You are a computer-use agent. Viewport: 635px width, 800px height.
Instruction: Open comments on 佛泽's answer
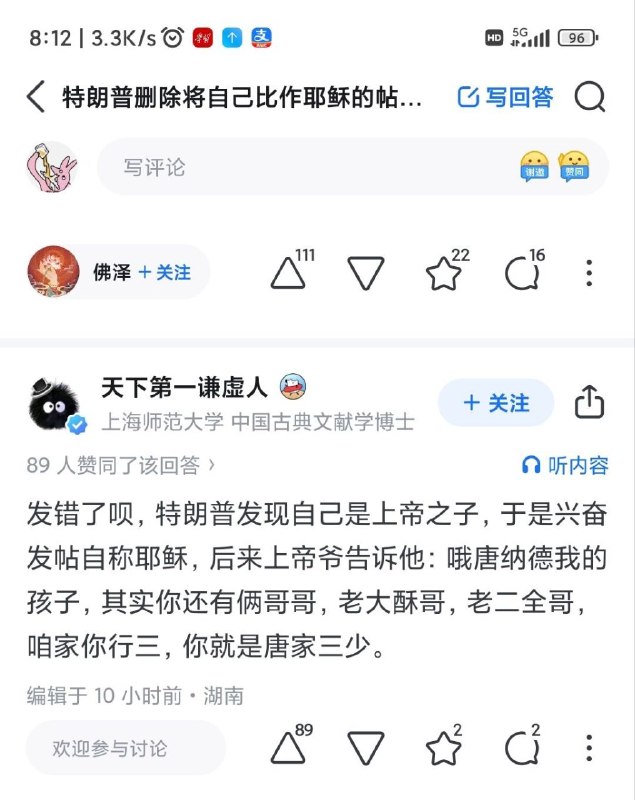point(520,273)
